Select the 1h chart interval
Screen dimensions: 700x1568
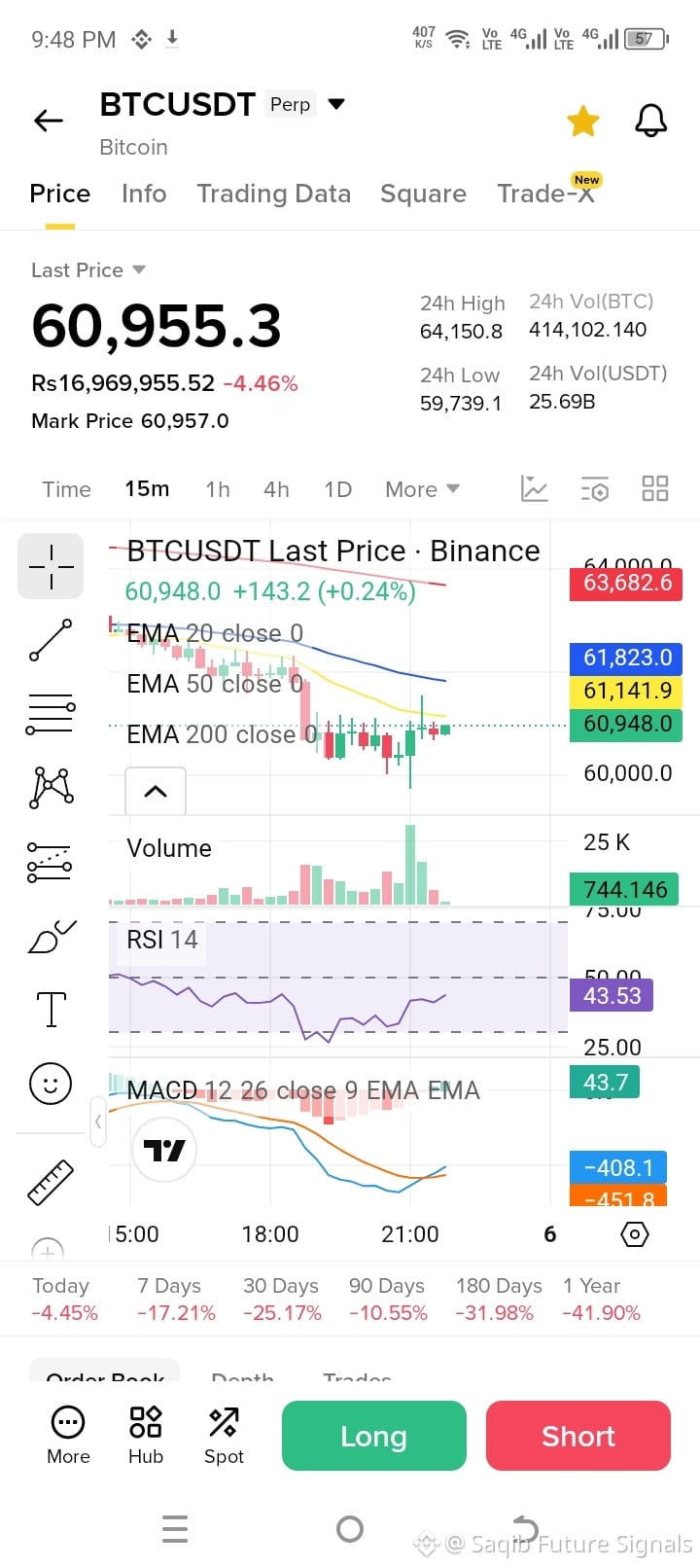pos(218,489)
